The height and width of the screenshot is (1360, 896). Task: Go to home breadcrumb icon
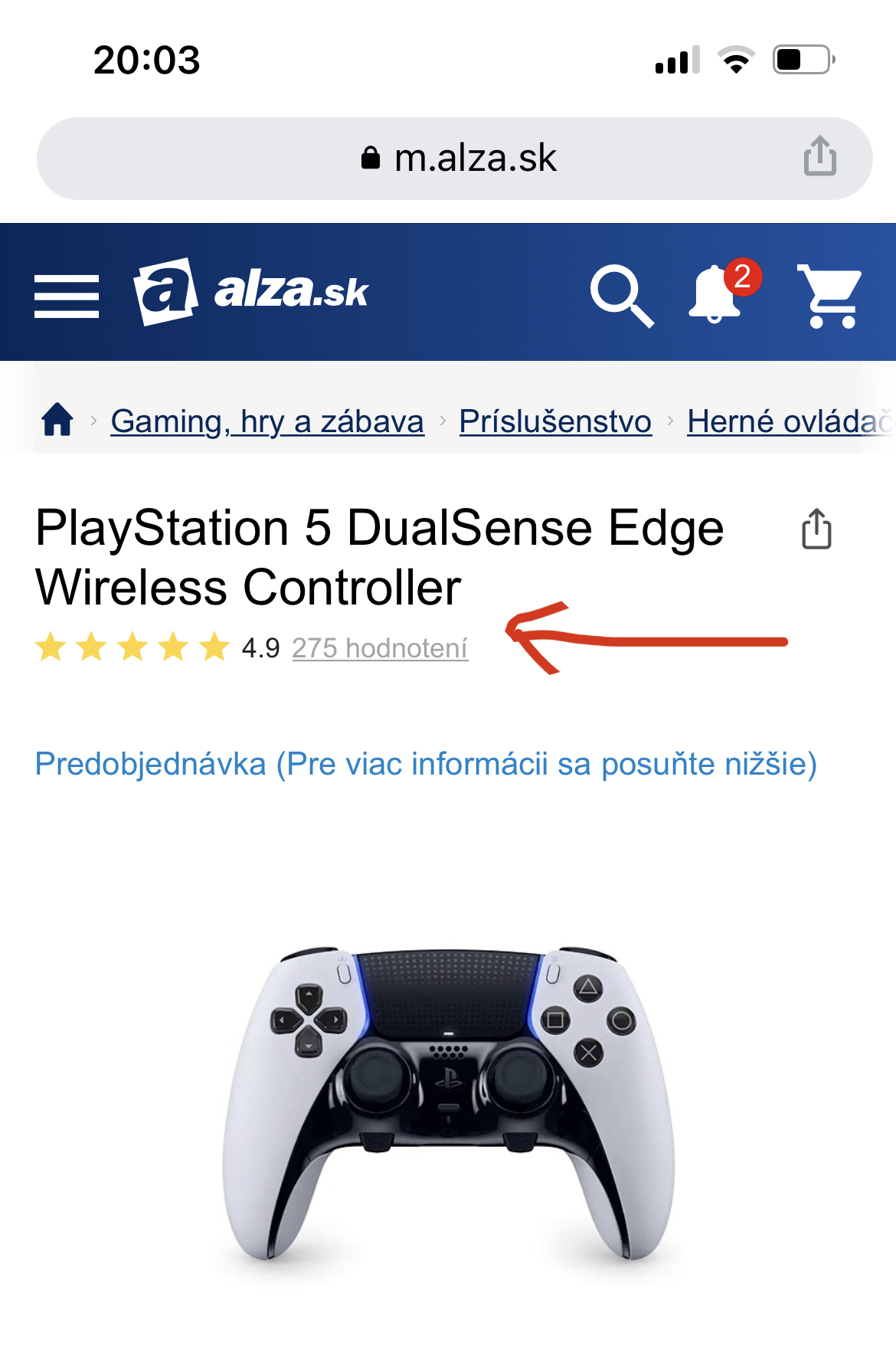57,420
